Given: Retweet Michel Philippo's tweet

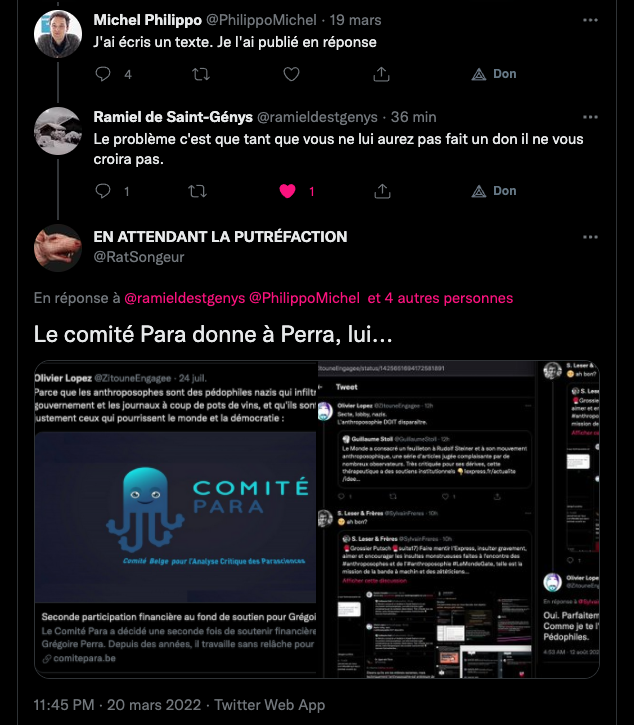Looking at the screenshot, I should pos(200,74).
